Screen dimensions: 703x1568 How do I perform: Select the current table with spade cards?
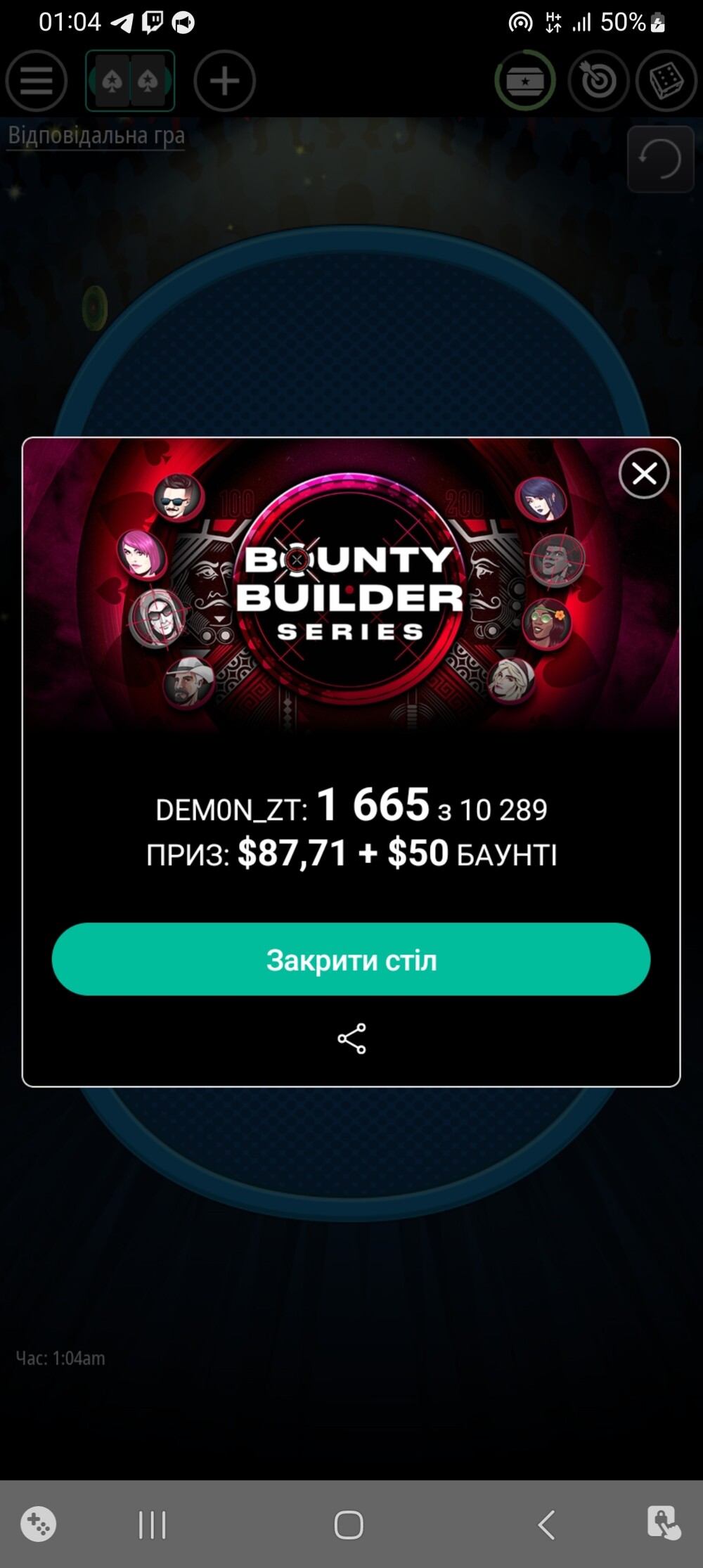130,81
